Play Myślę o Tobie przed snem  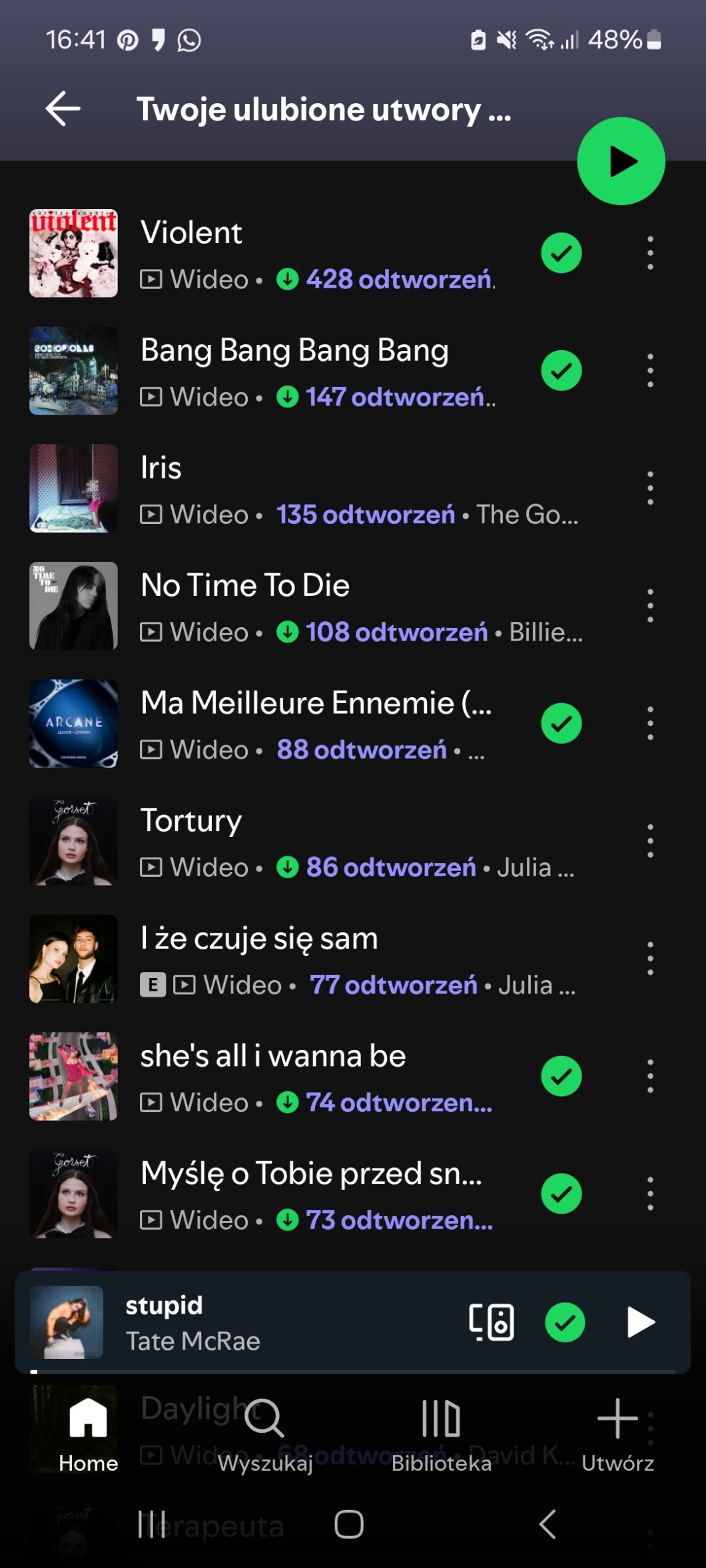tap(310, 1174)
